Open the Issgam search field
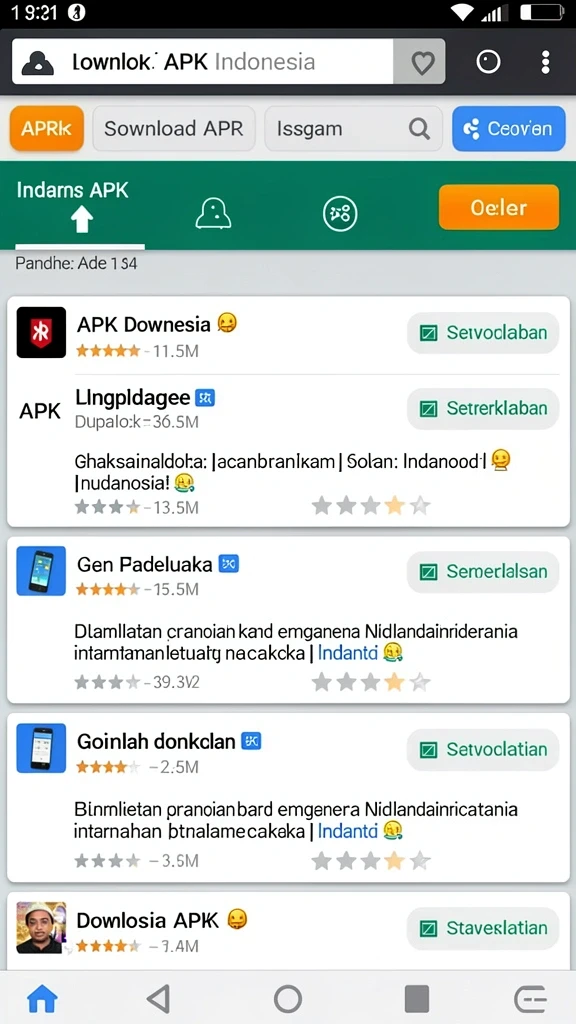 tap(353, 129)
